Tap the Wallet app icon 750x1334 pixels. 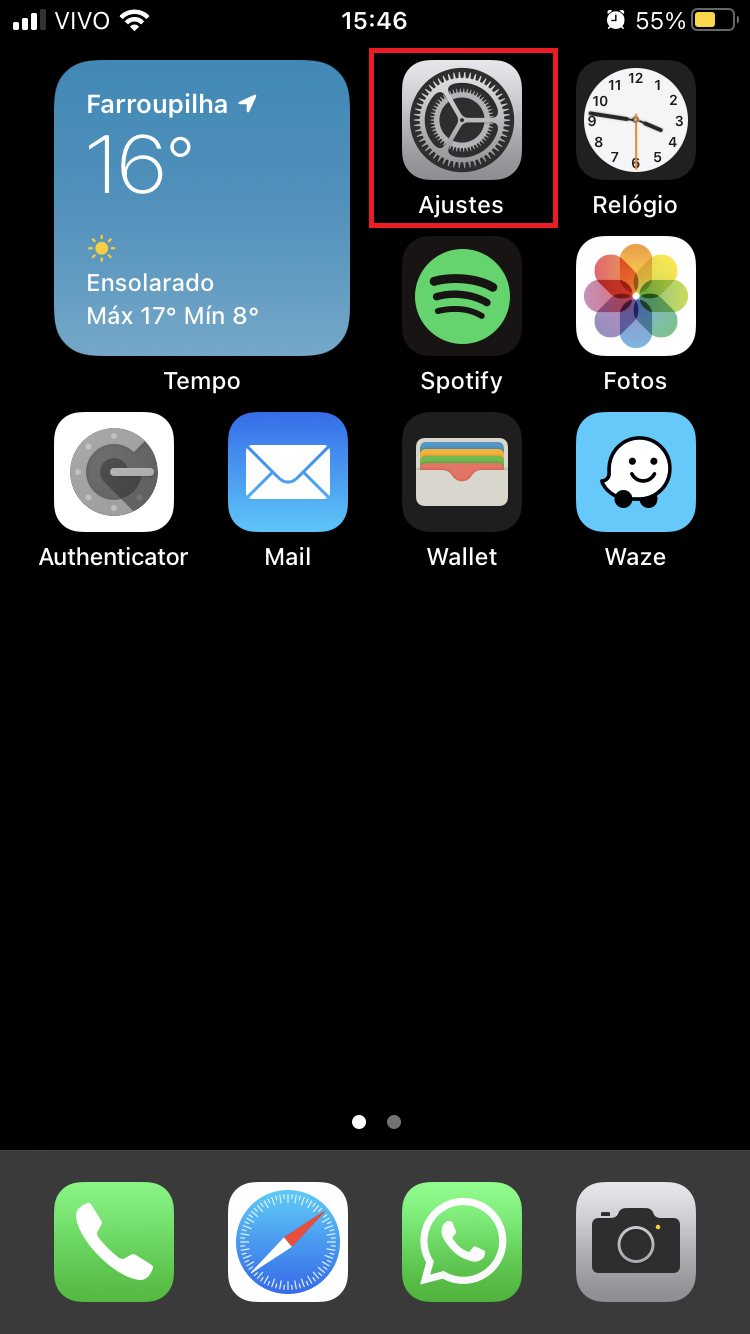coord(462,472)
